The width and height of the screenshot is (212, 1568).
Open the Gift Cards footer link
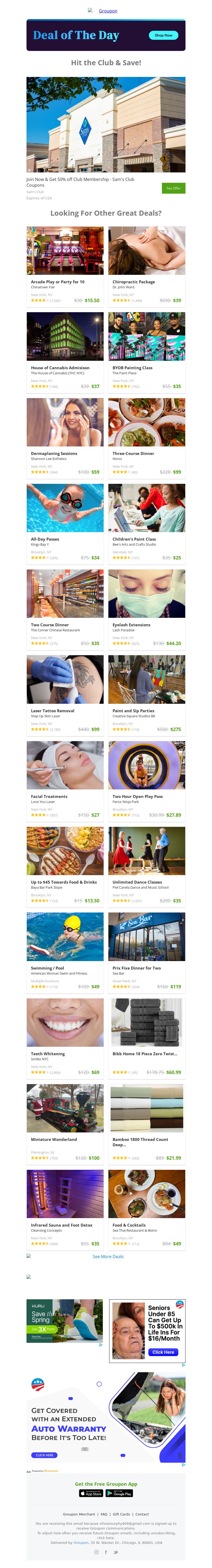121,1514
